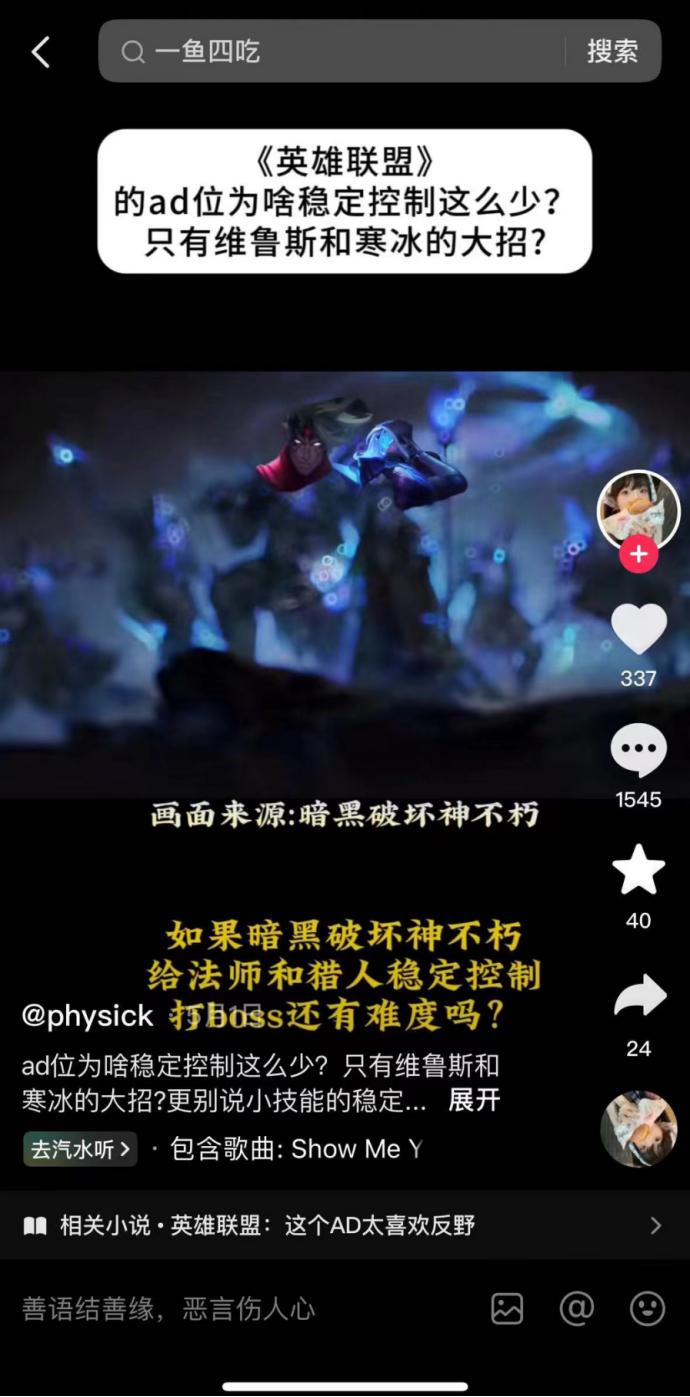Open the related novel 这个AD太喜欢反野 row
This screenshot has height=1397, width=690.
coord(340,1225)
